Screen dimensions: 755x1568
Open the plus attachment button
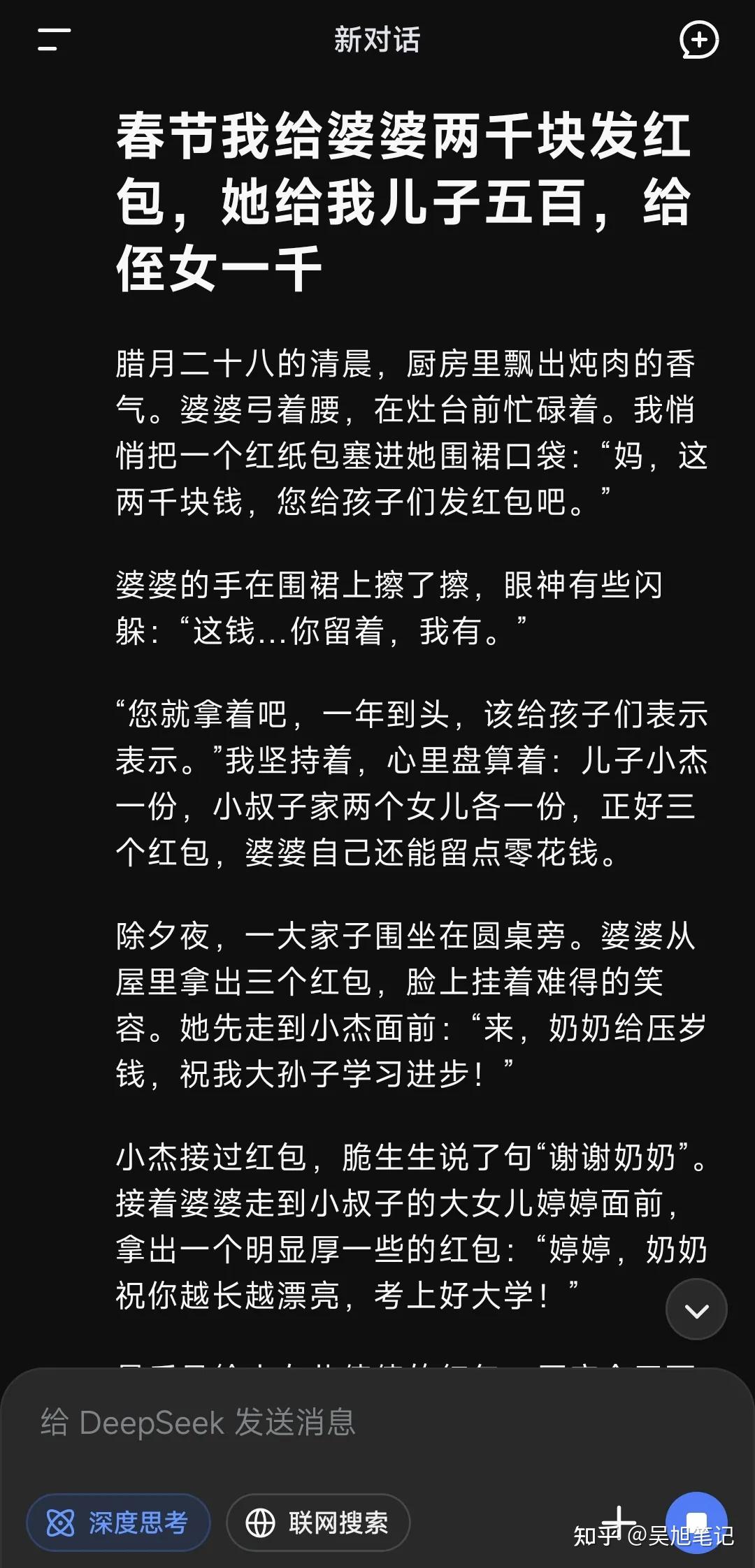click(619, 1521)
